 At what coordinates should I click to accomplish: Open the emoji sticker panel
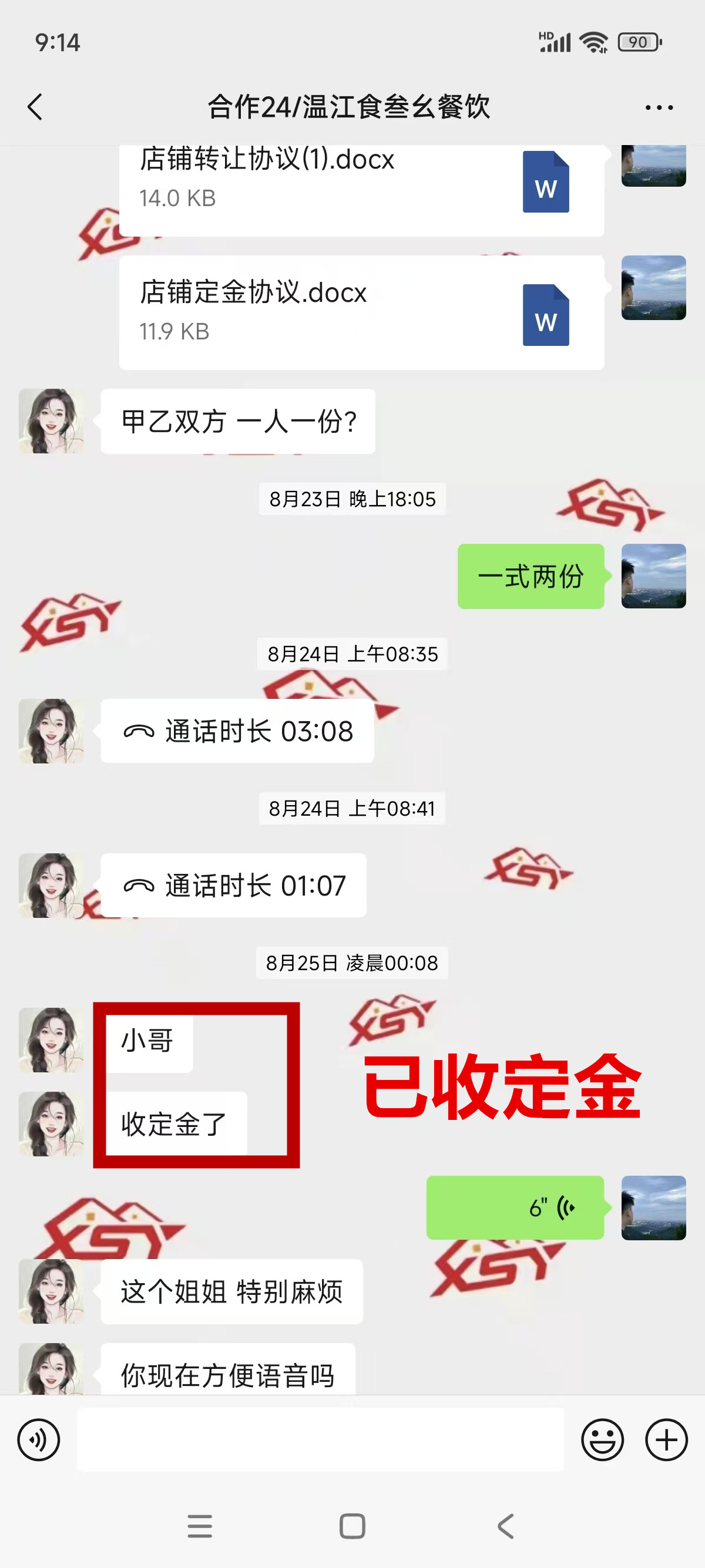(x=602, y=1440)
